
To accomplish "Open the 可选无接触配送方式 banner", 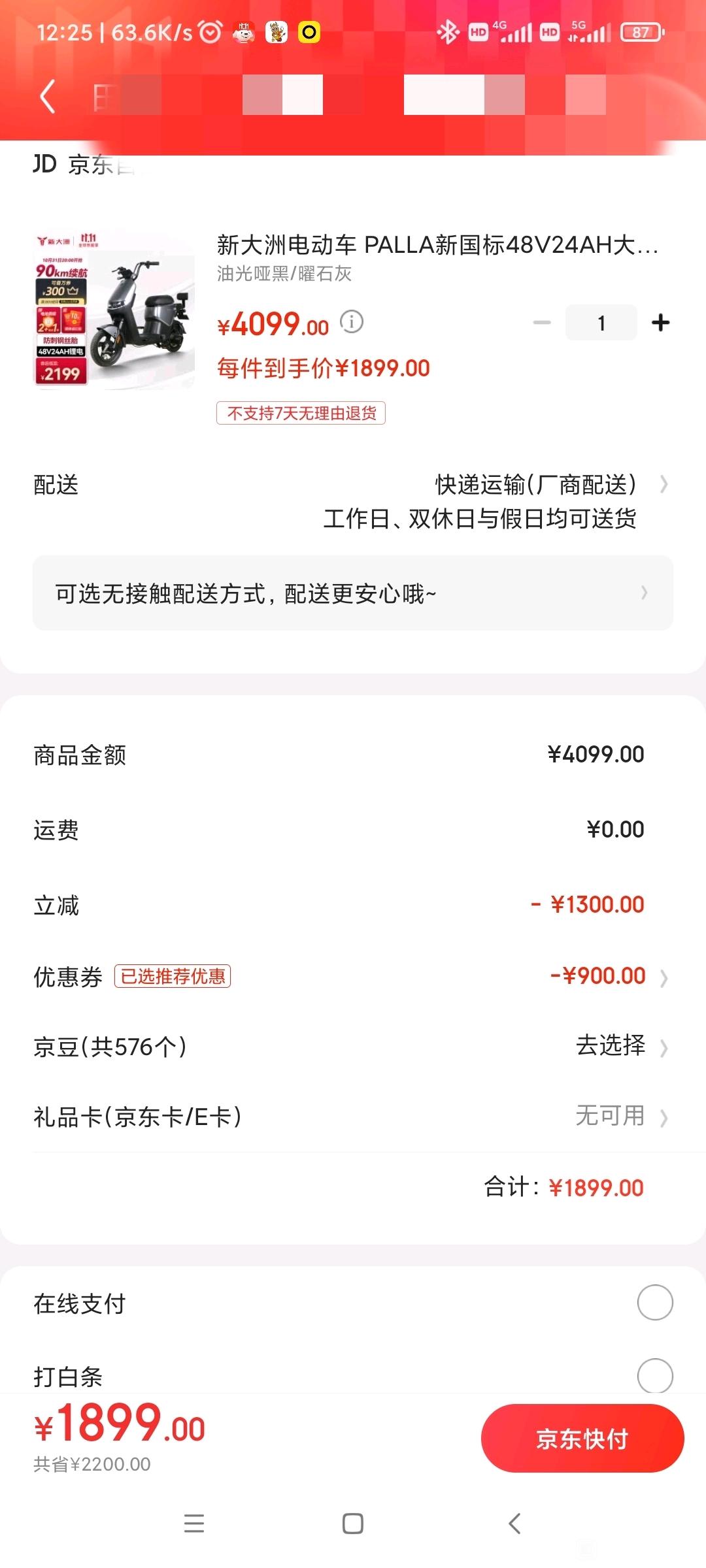I will tap(353, 593).
